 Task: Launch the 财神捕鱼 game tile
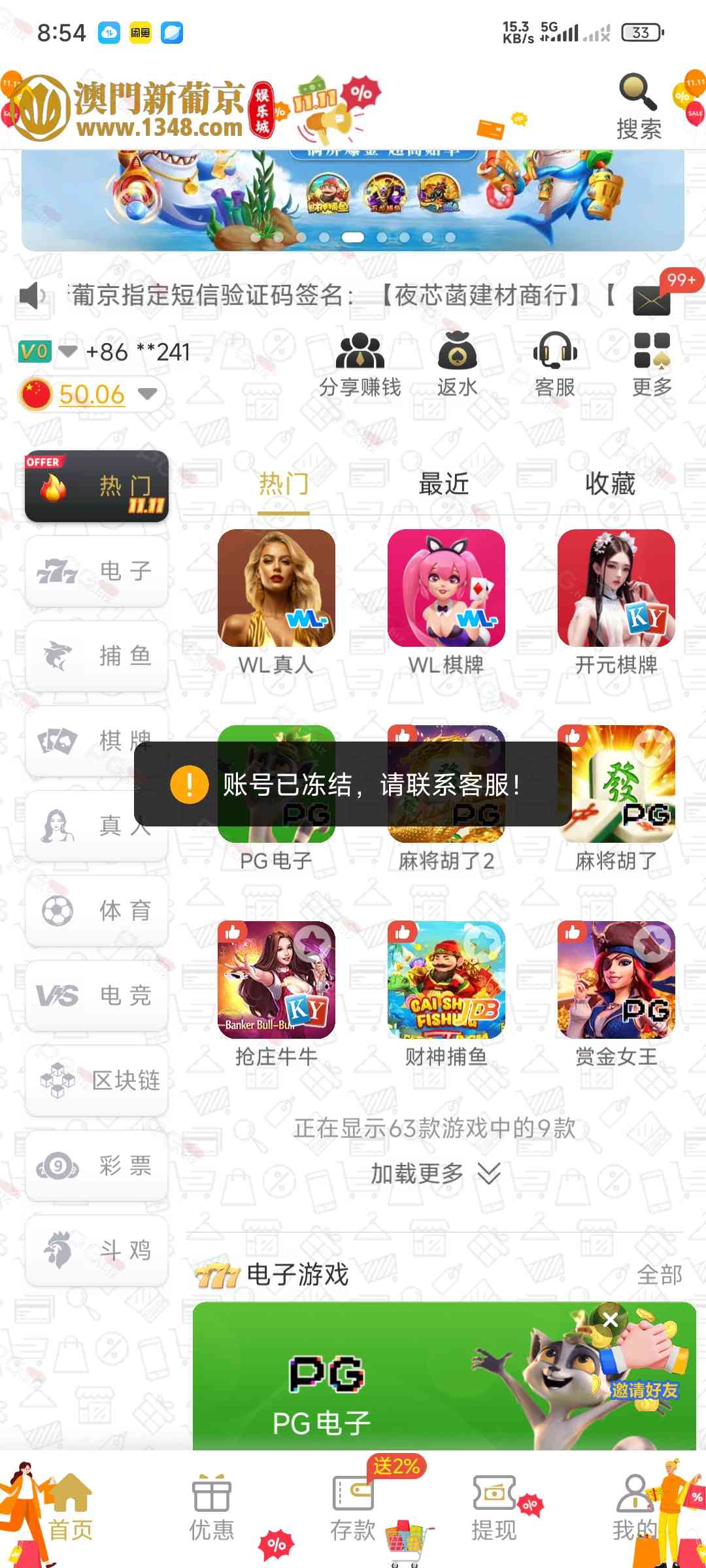click(x=446, y=980)
